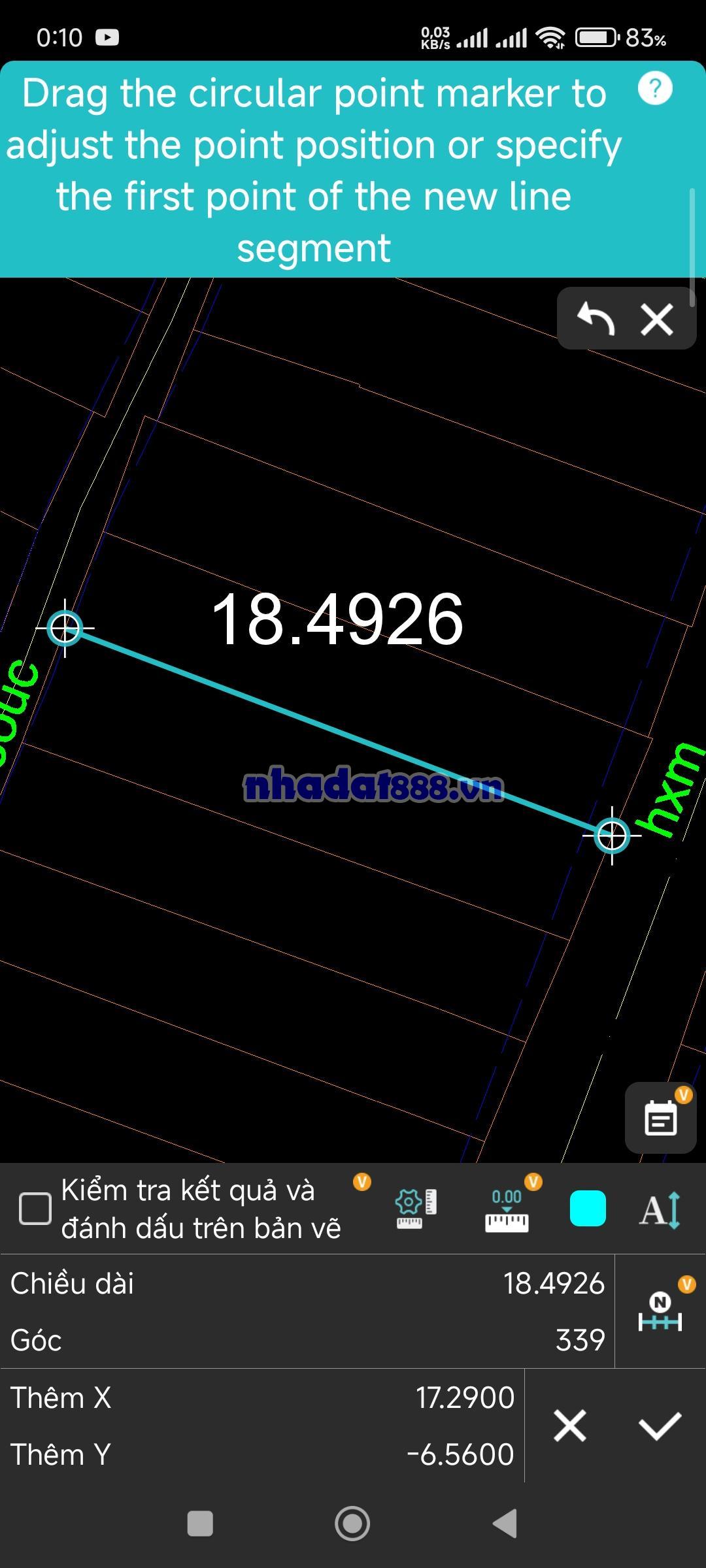Adjust the text height icon
This screenshot has height=1568, width=706.
660,1209
